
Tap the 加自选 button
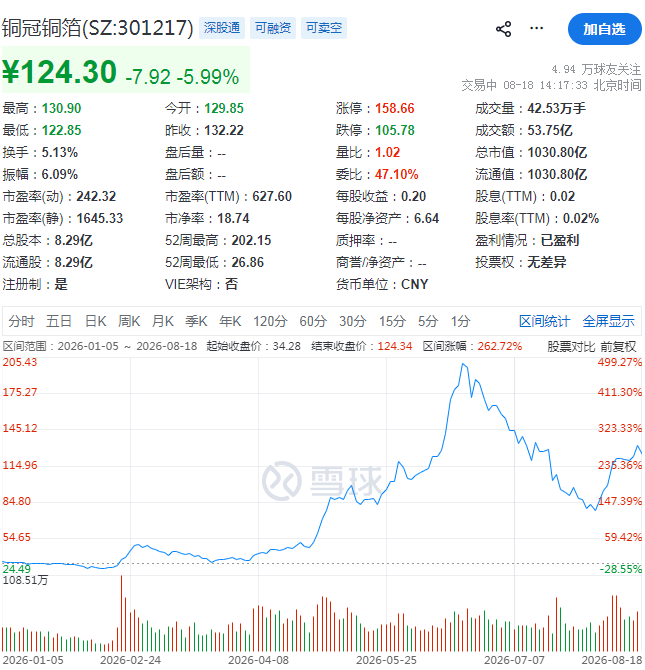pyautogui.click(x=604, y=29)
